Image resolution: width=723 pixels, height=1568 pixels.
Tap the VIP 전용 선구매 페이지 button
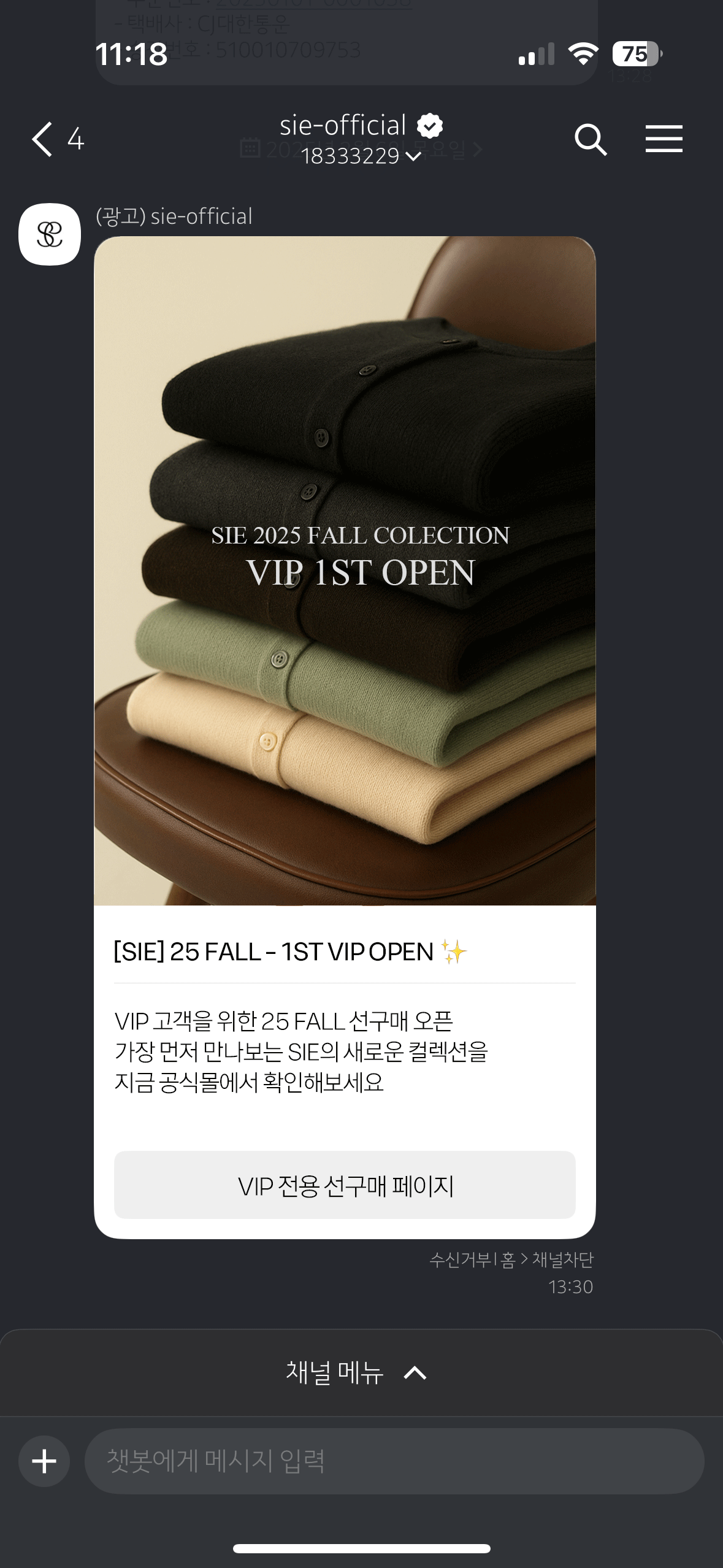coord(345,1185)
